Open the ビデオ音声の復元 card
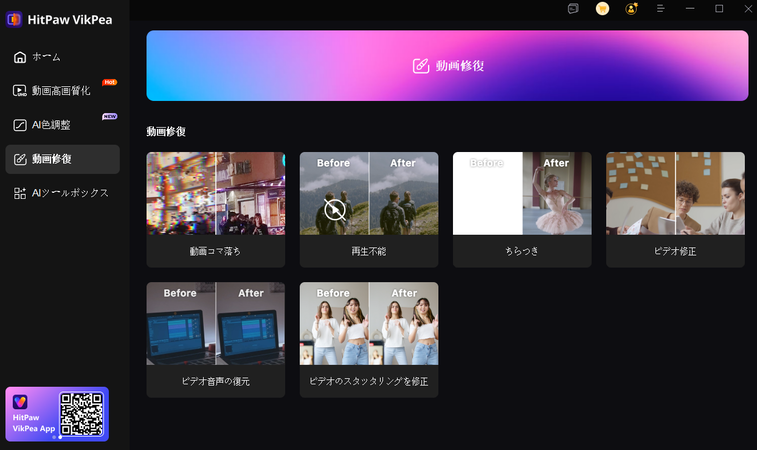This screenshot has width=757, height=450. click(x=215, y=339)
